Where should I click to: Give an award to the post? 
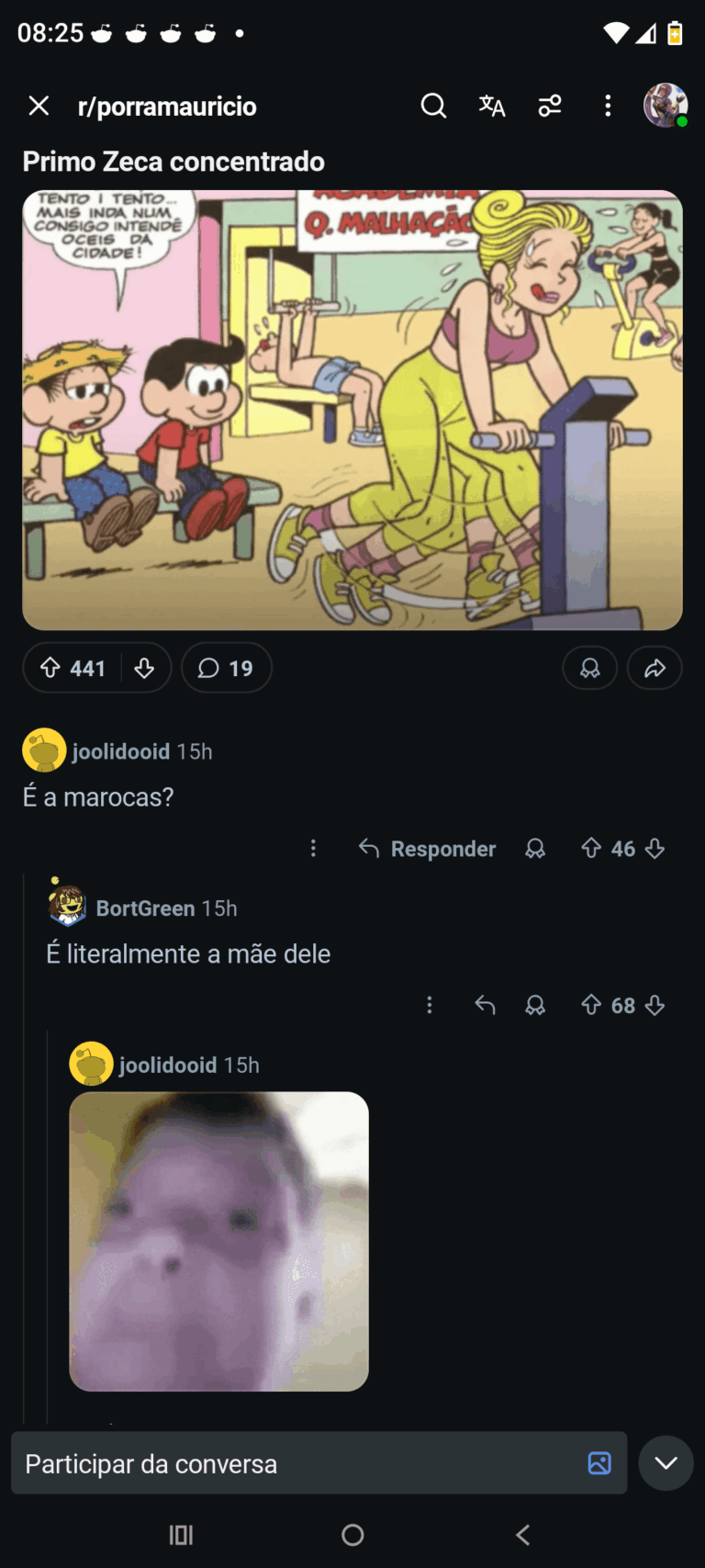coord(589,668)
